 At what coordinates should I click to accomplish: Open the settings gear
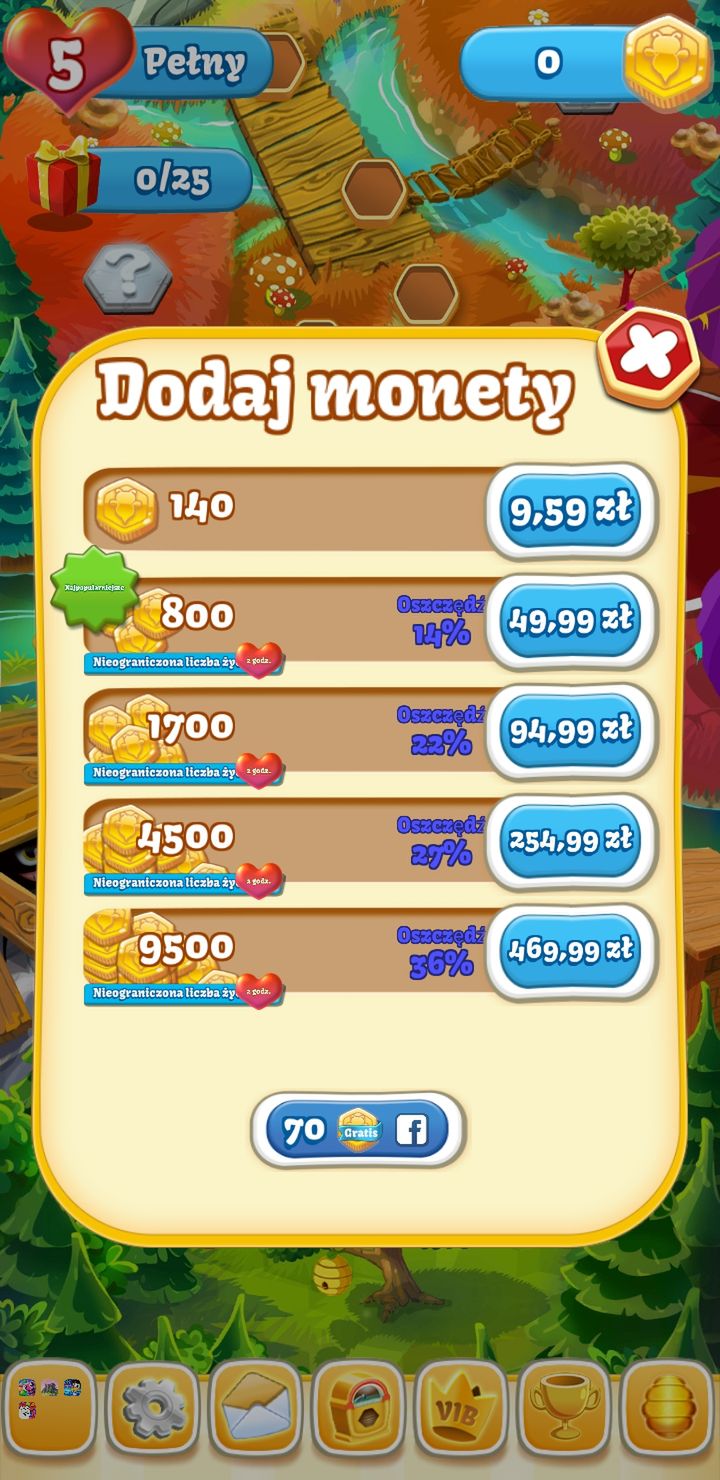point(152,1408)
